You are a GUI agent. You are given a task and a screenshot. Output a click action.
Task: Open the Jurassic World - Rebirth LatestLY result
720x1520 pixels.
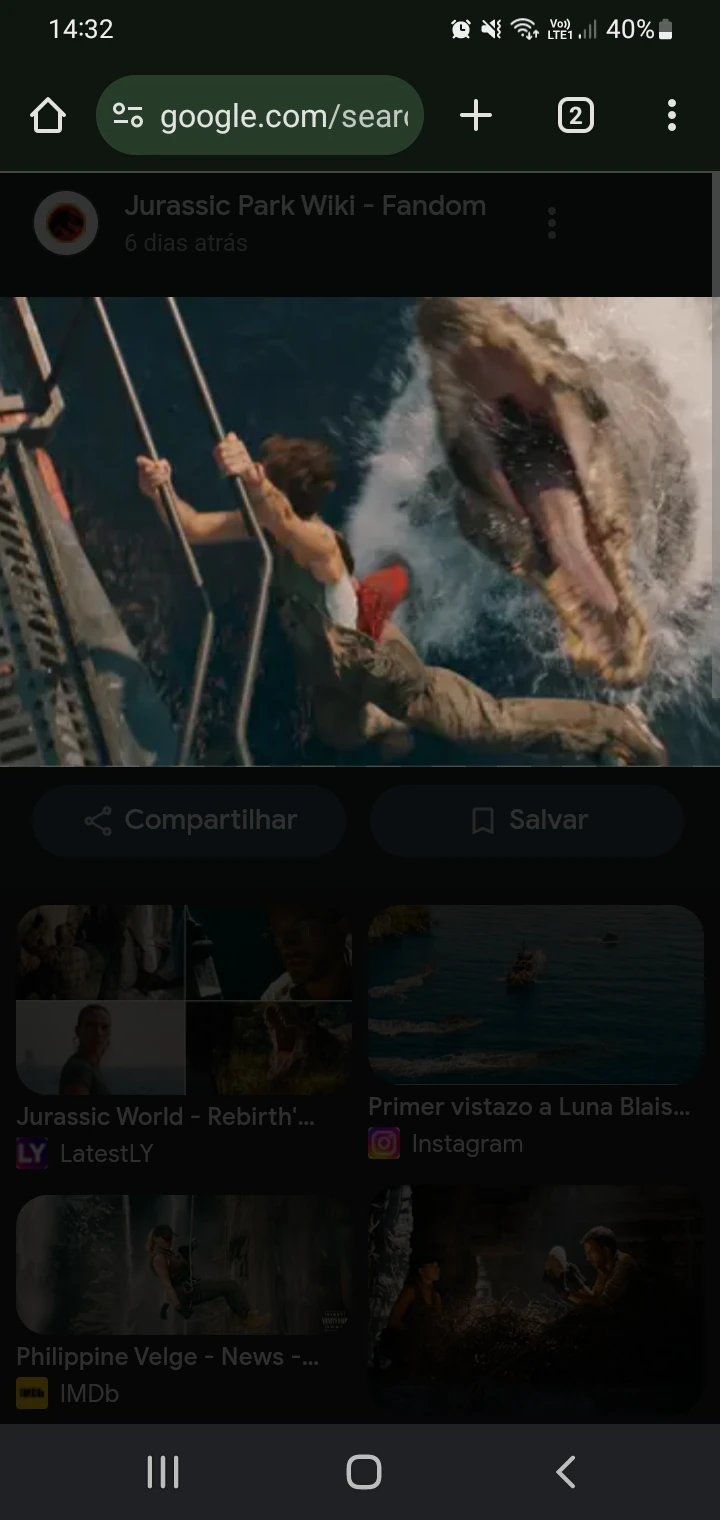coord(184,1000)
